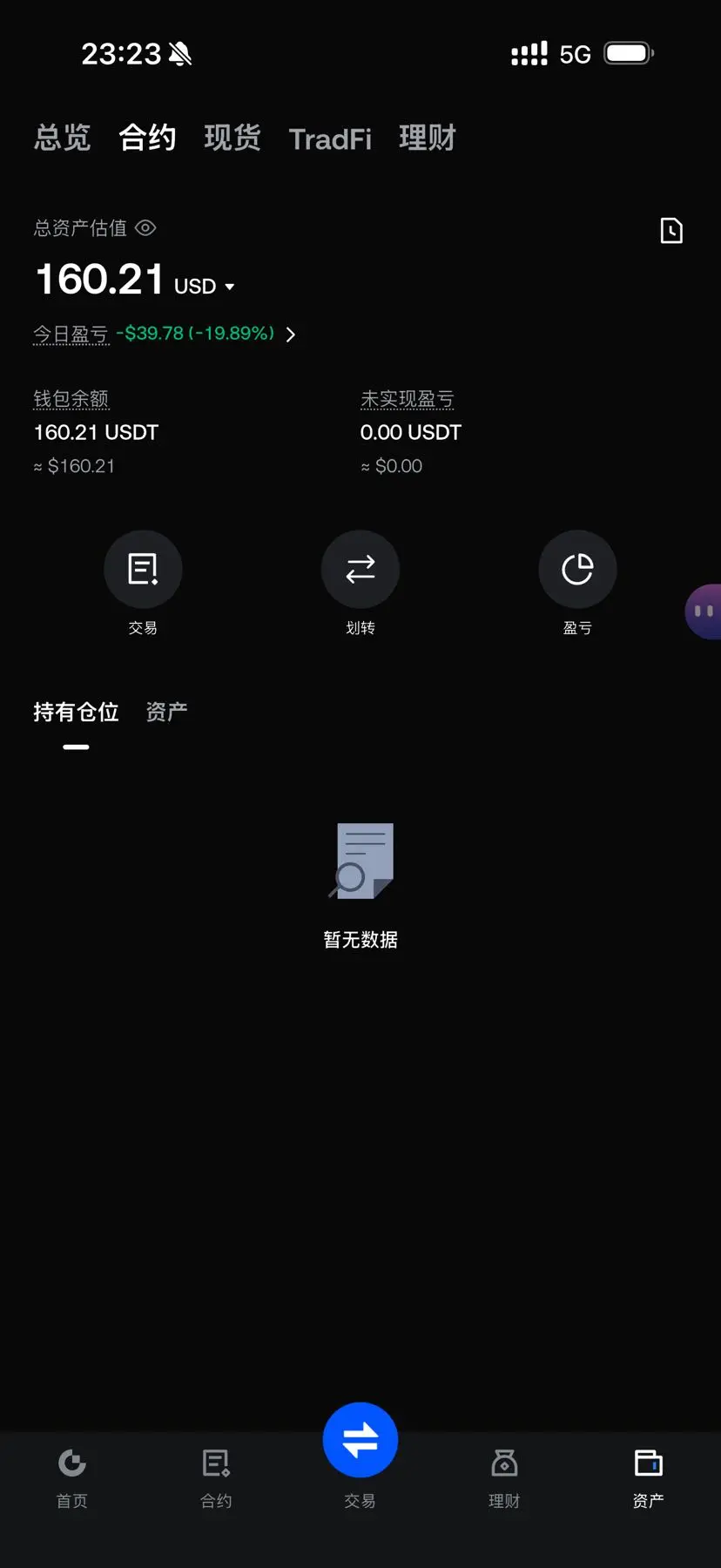Open the TradFi tab
The height and width of the screenshot is (1568, 721).
tap(330, 138)
